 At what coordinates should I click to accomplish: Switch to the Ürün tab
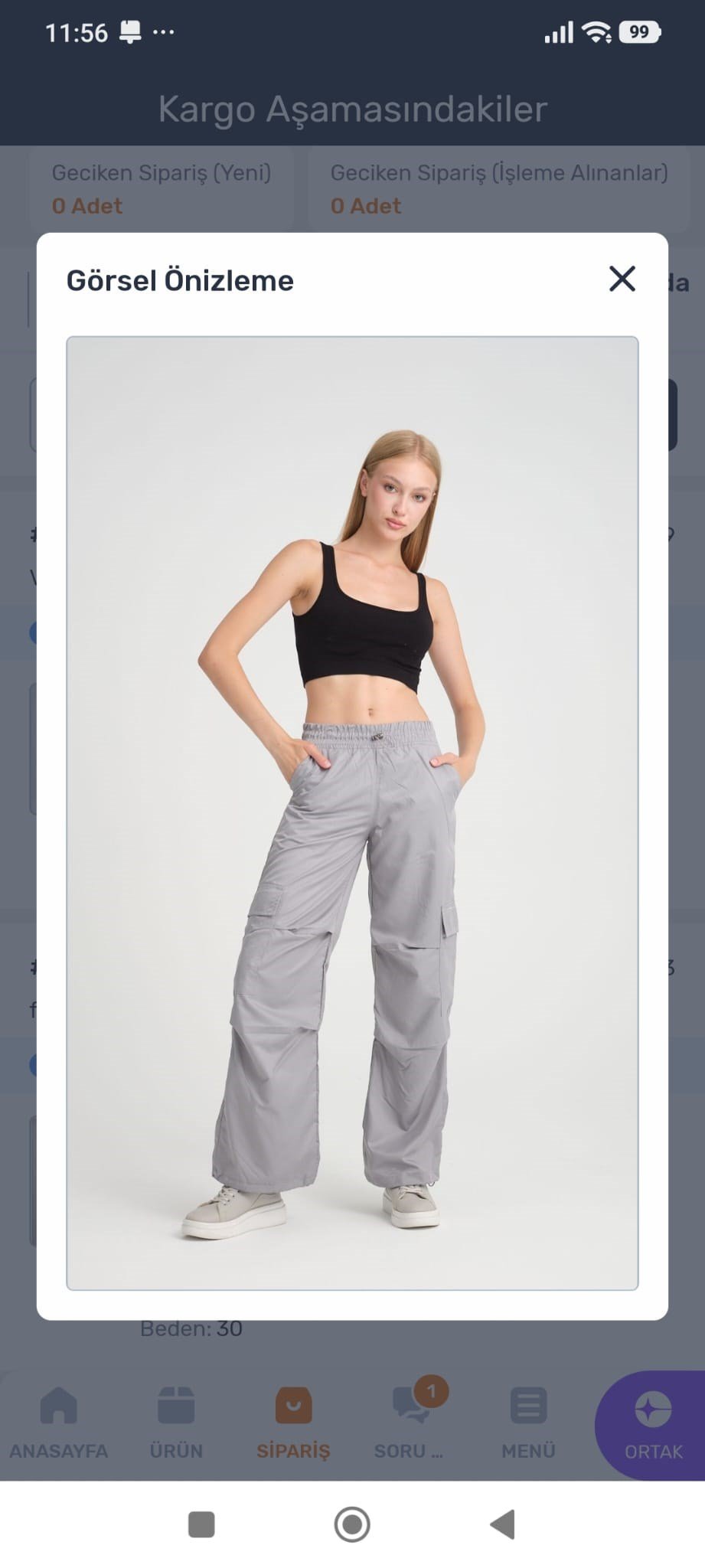click(x=176, y=1423)
